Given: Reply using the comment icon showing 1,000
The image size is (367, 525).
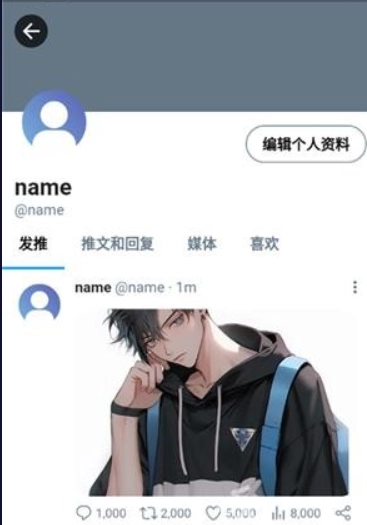Looking at the screenshot, I should click(101, 513).
